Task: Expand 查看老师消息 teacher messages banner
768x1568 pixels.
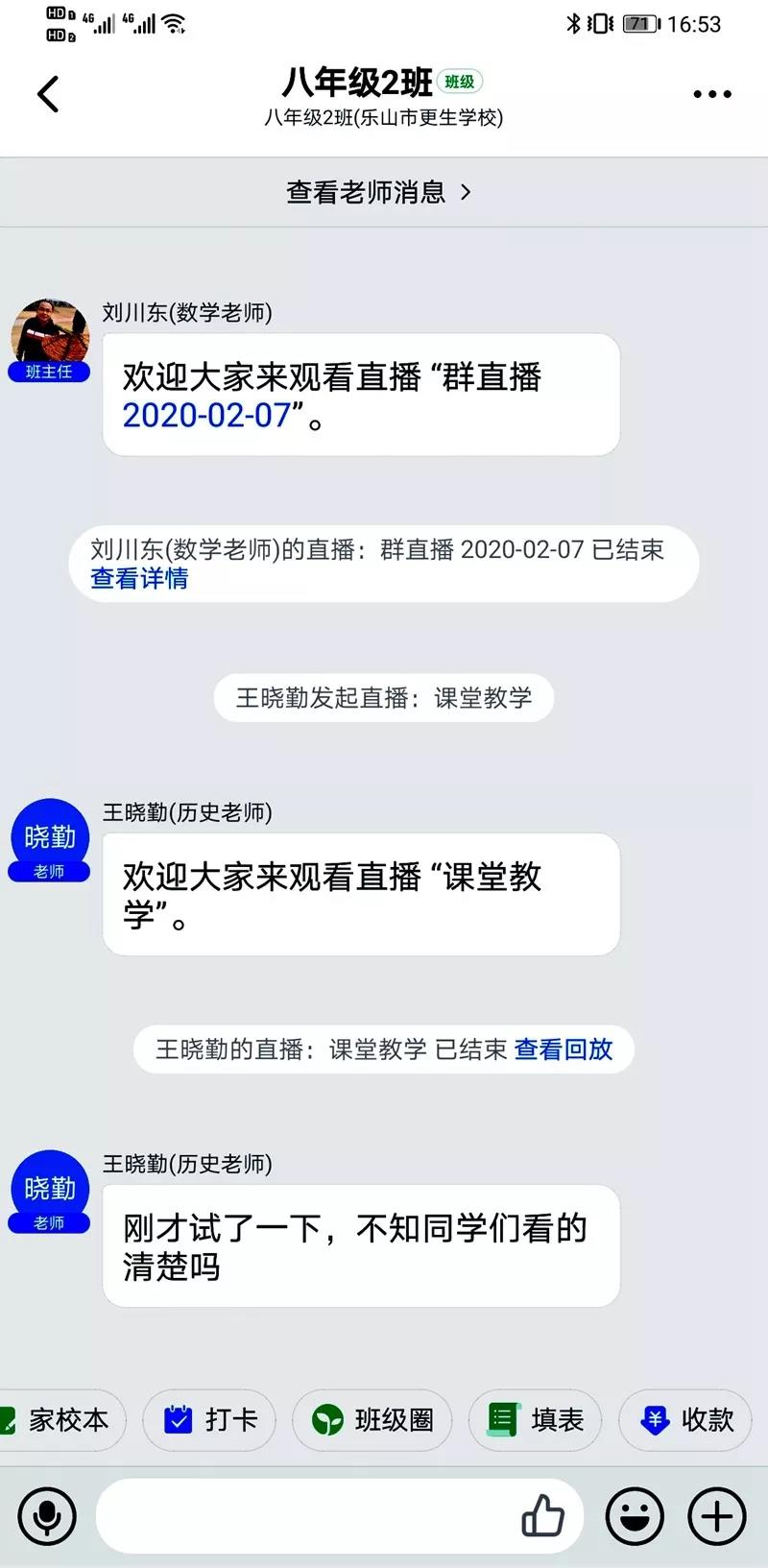Action: 381,191
